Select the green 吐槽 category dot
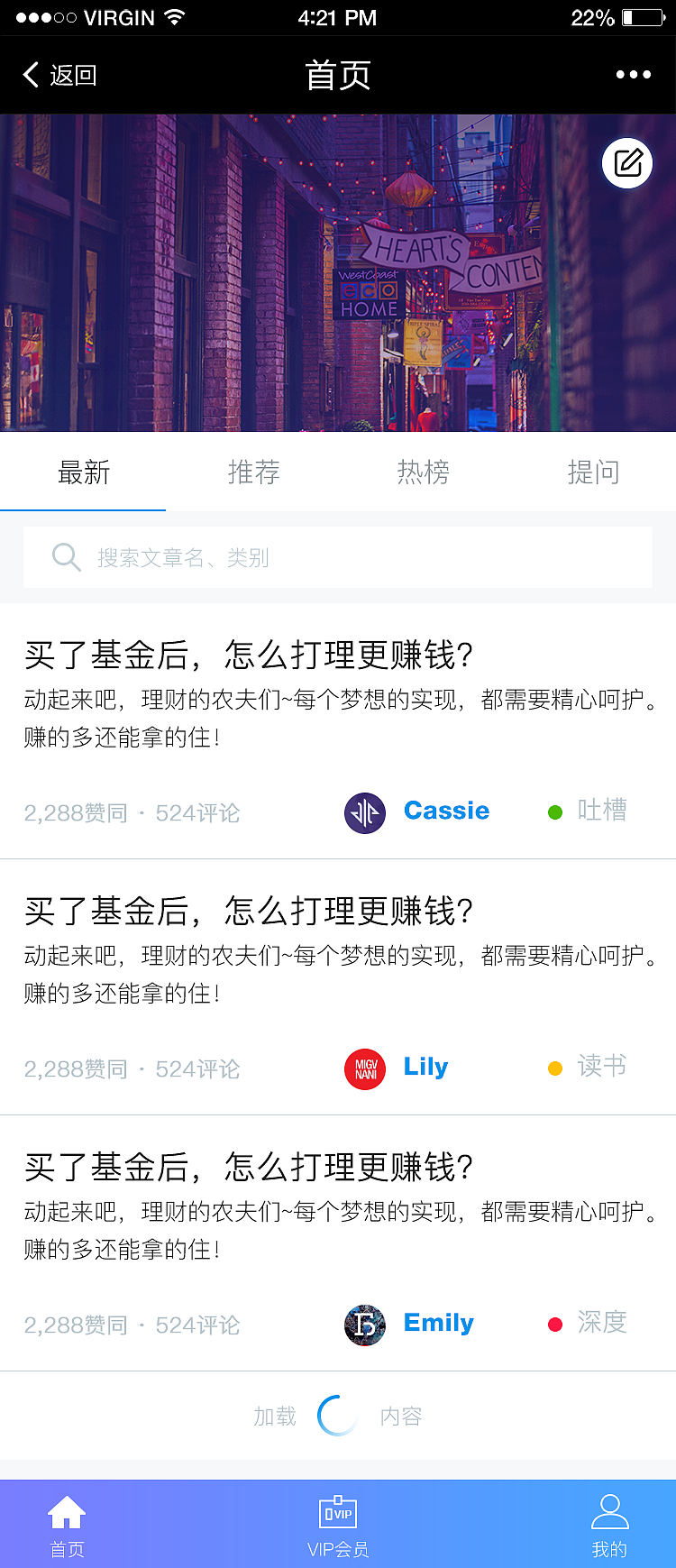Screen dimensions: 676x1568 point(554,812)
